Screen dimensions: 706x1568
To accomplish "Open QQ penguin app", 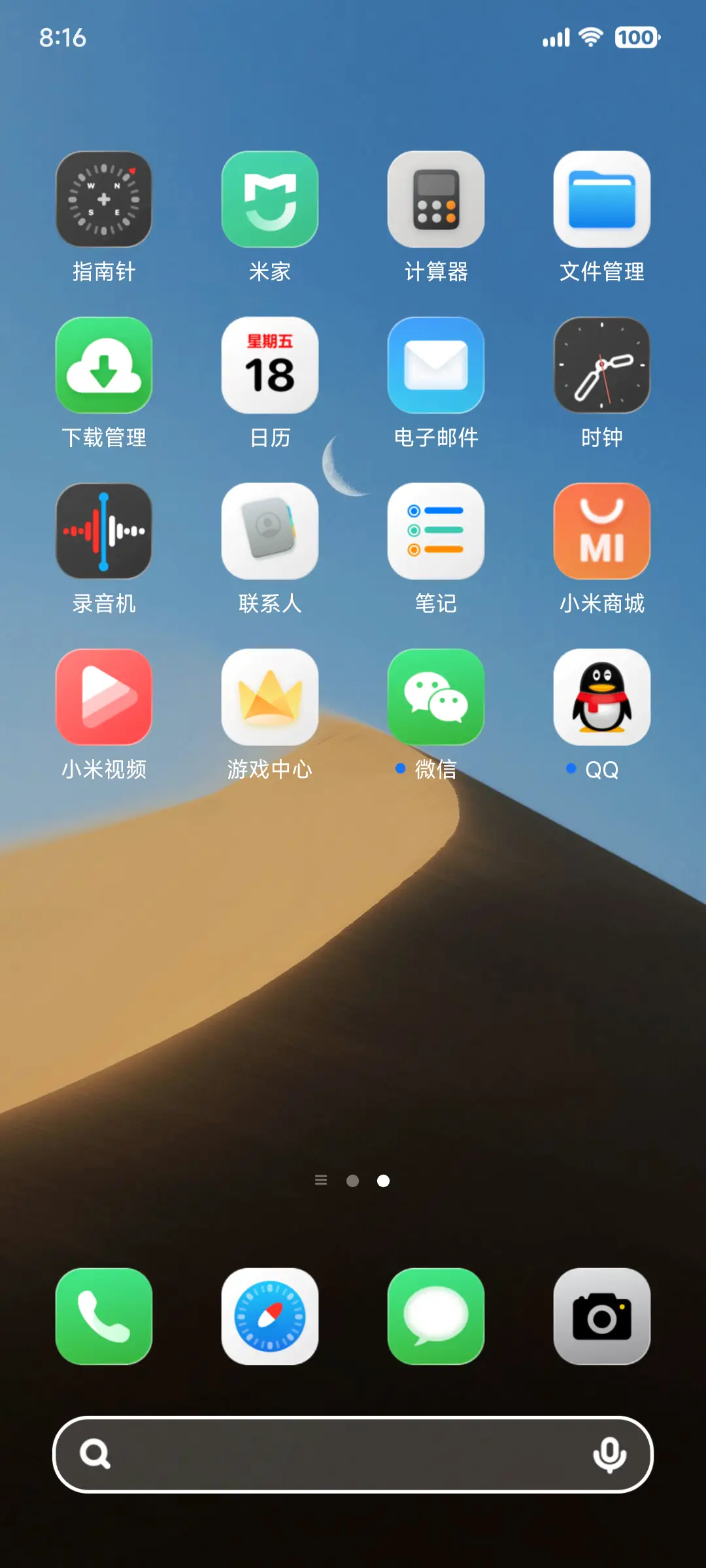I will tap(601, 697).
